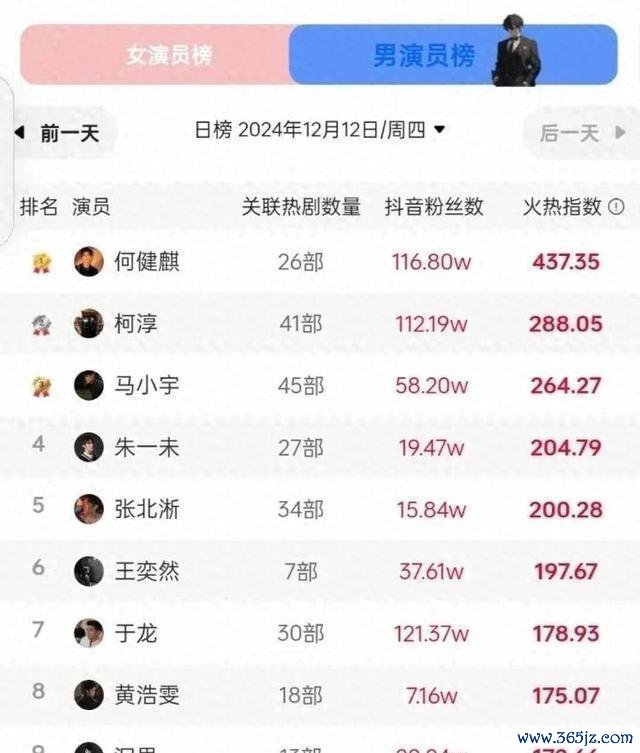The width and height of the screenshot is (640, 753).
Task: Open actor 黄浩雯's row
Action: (x=146, y=695)
